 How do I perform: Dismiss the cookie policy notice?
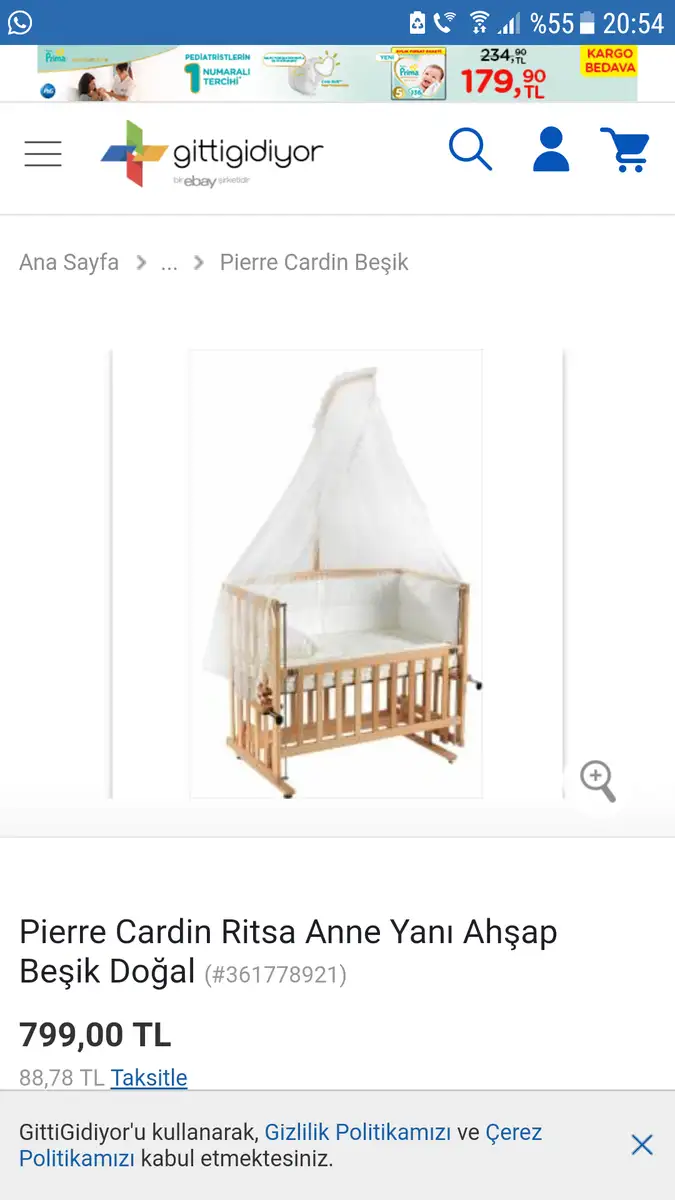642,1145
